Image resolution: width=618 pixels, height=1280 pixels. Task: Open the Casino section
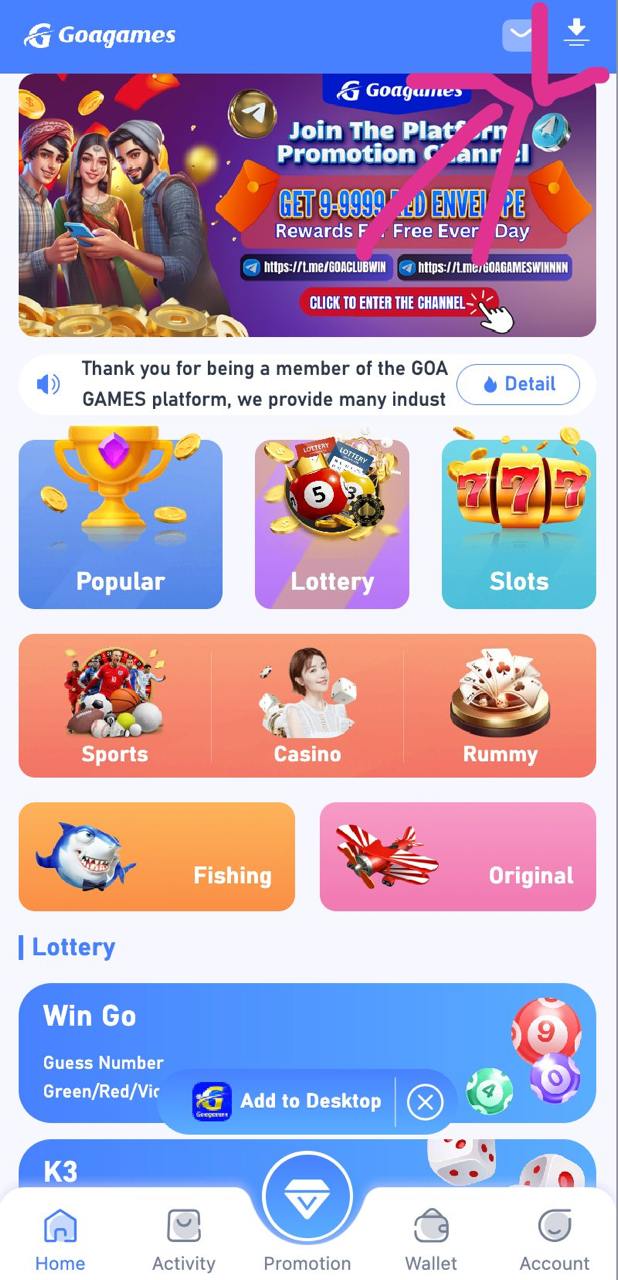pos(307,705)
